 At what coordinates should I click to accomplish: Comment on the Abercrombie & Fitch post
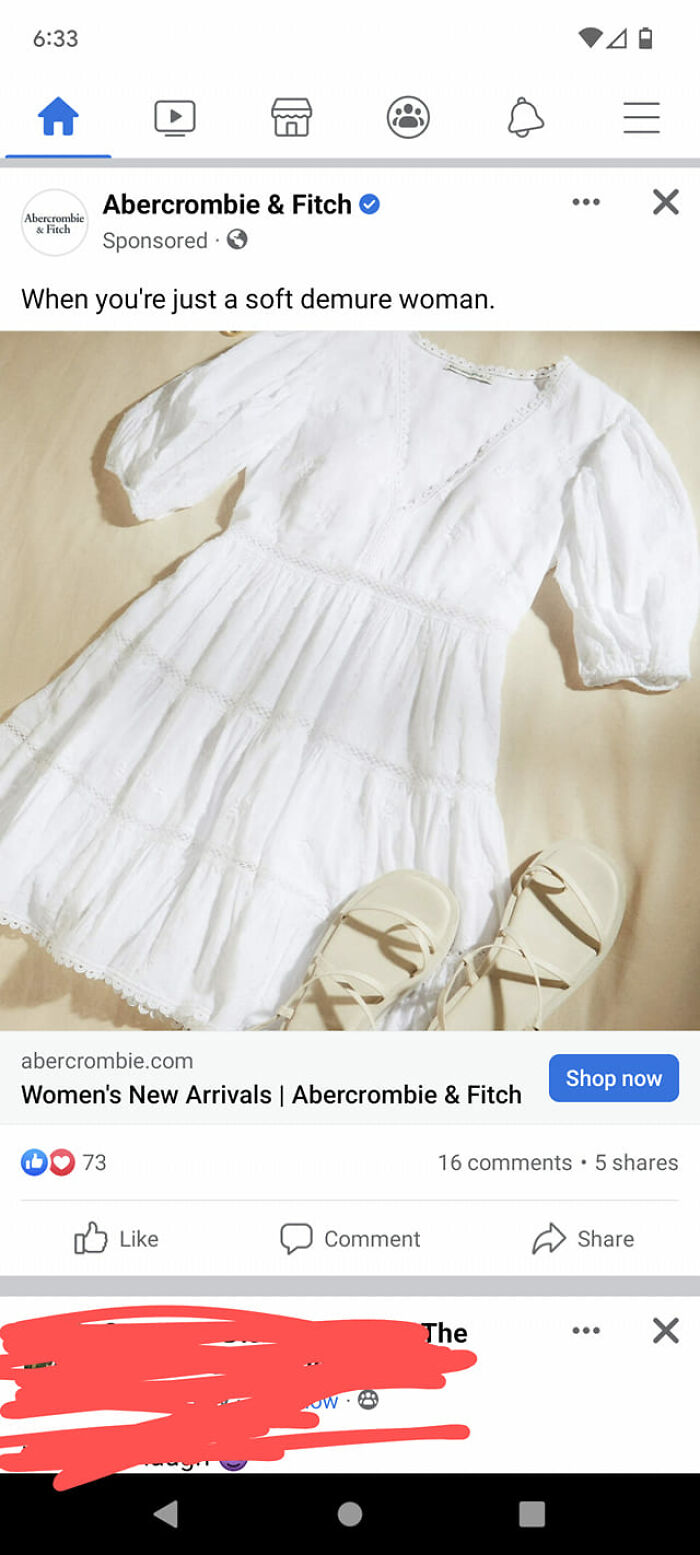tap(350, 1238)
